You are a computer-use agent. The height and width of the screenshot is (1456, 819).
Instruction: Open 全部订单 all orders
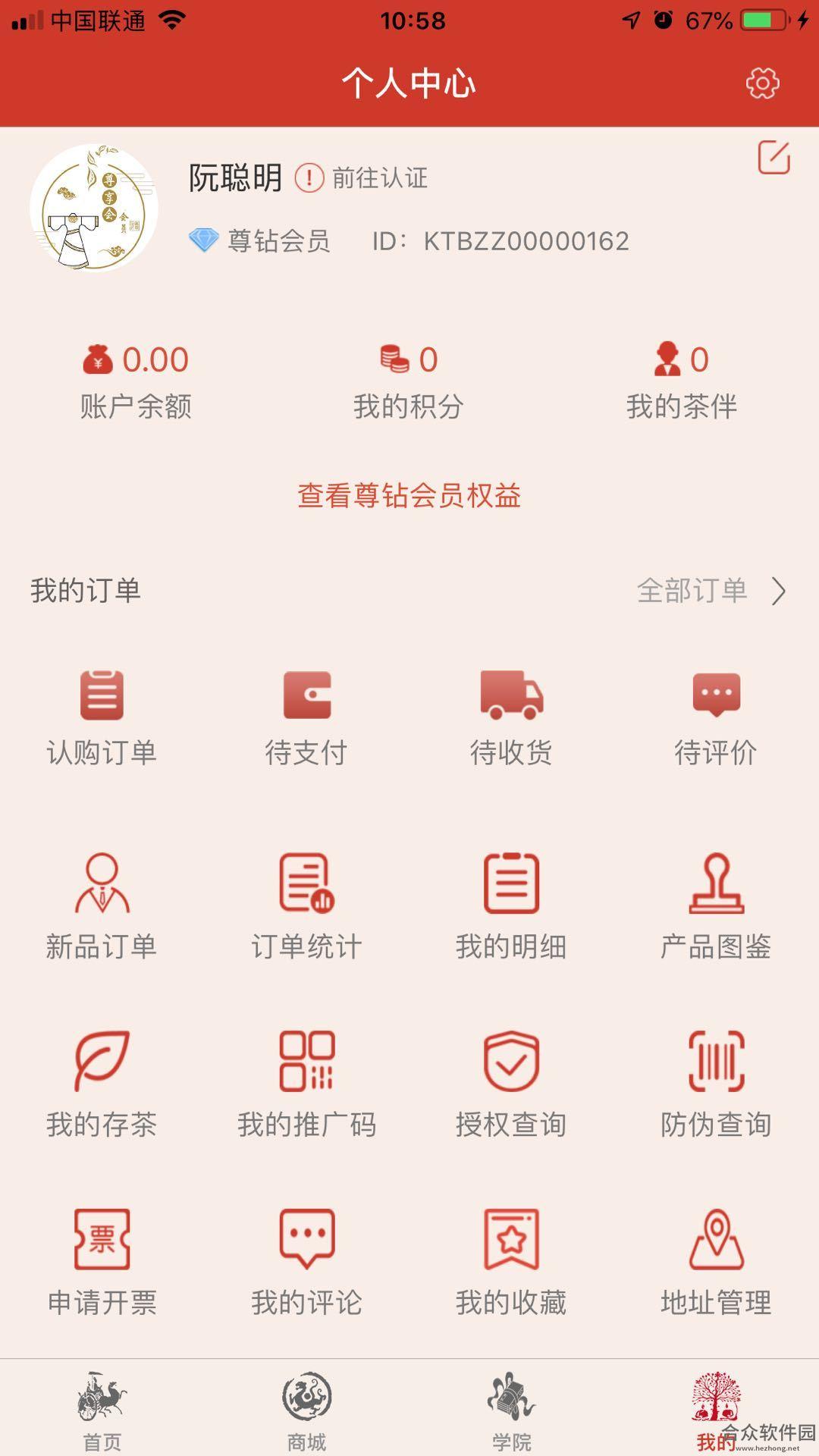tap(711, 591)
